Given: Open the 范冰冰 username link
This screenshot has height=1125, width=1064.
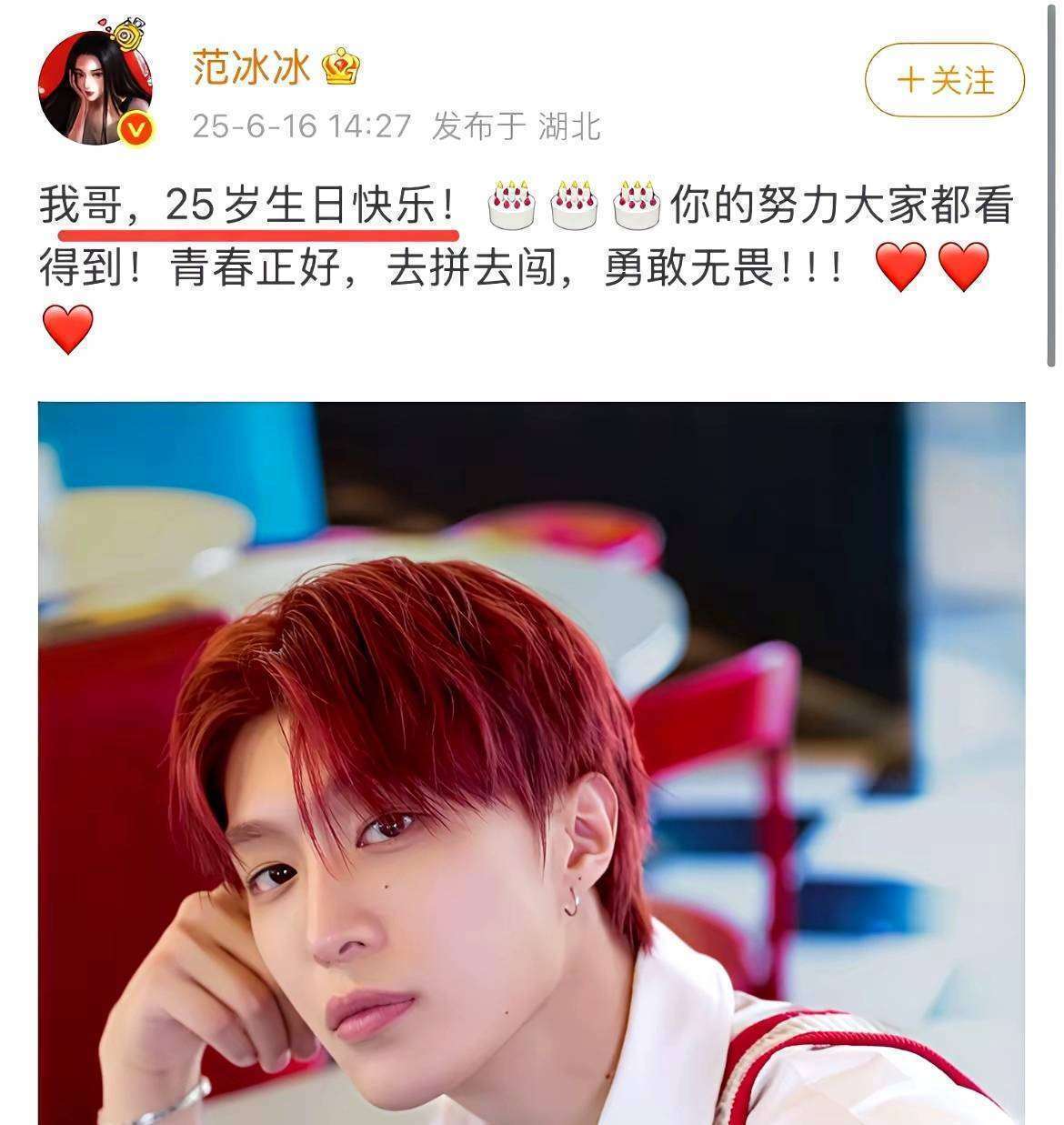Looking at the screenshot, I should click(251, 68).
